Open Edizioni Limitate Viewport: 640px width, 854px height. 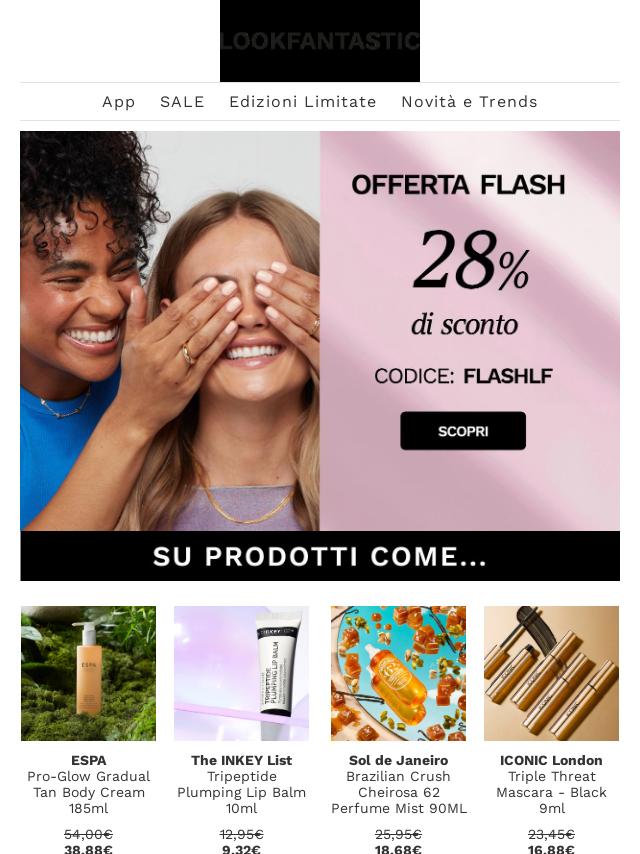[x=302, y=102]
